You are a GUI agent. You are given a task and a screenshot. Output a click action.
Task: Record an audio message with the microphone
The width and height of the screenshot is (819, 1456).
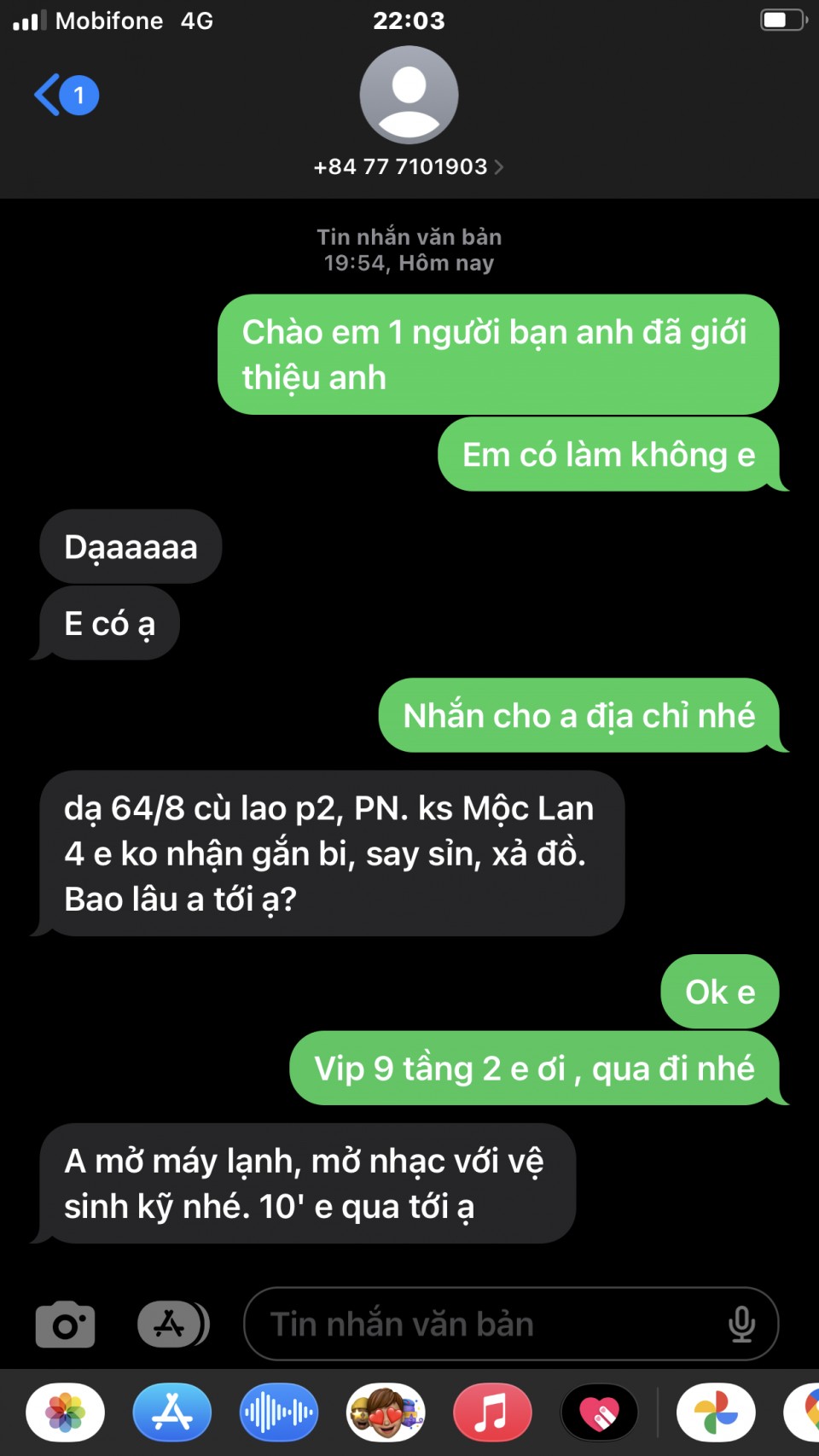(741, 1324)
